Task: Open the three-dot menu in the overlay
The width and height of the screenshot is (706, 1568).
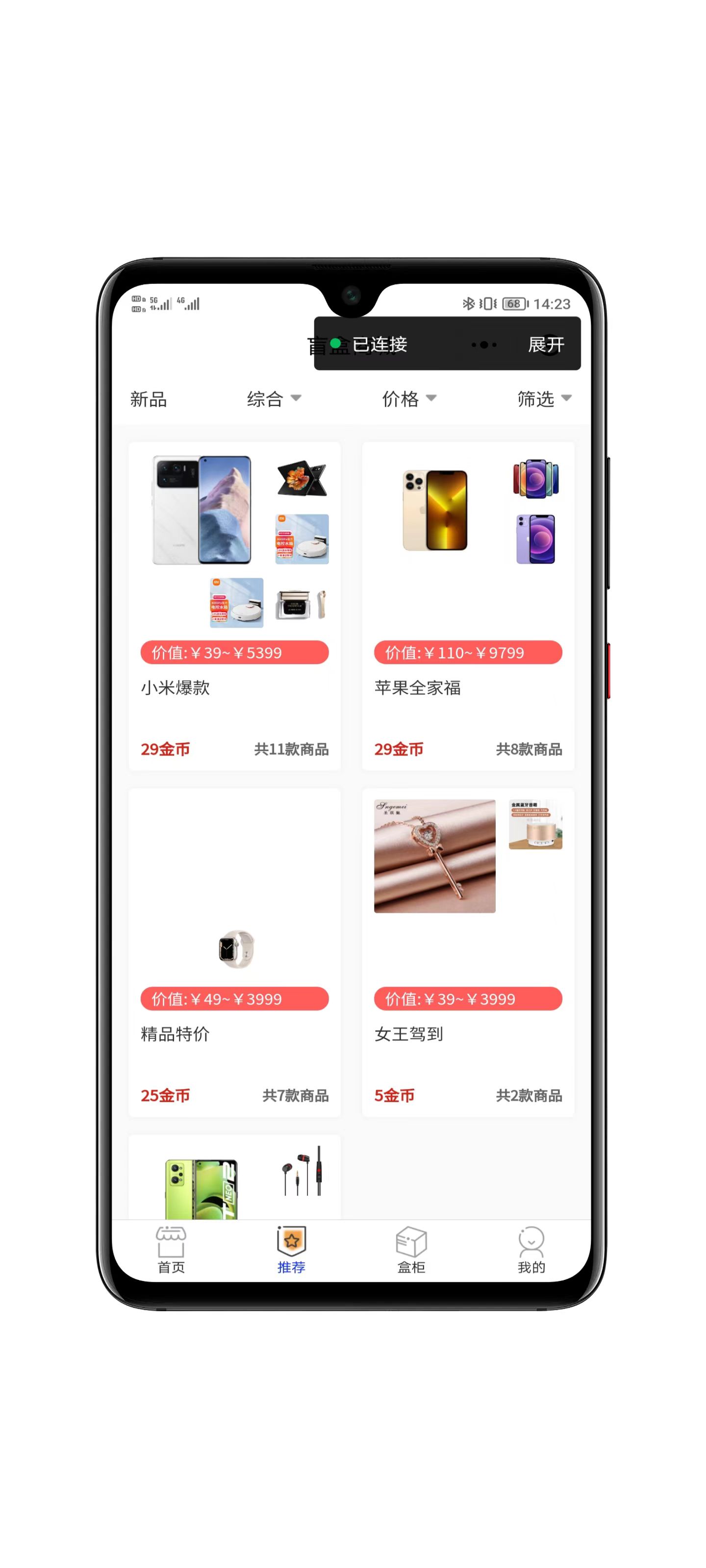Action: click(484, 344)
